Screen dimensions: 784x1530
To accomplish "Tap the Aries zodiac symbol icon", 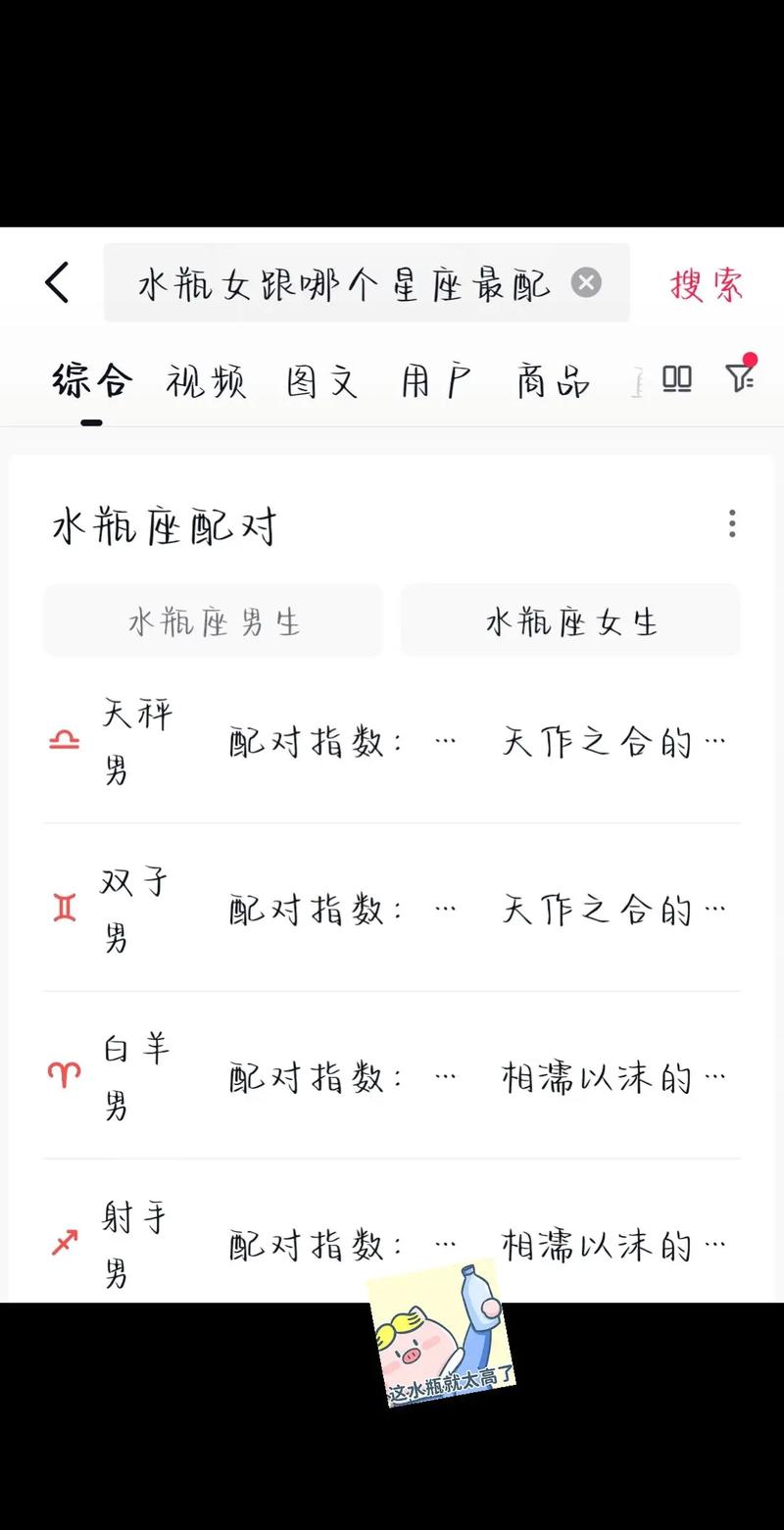I will tap(63, 1076).
